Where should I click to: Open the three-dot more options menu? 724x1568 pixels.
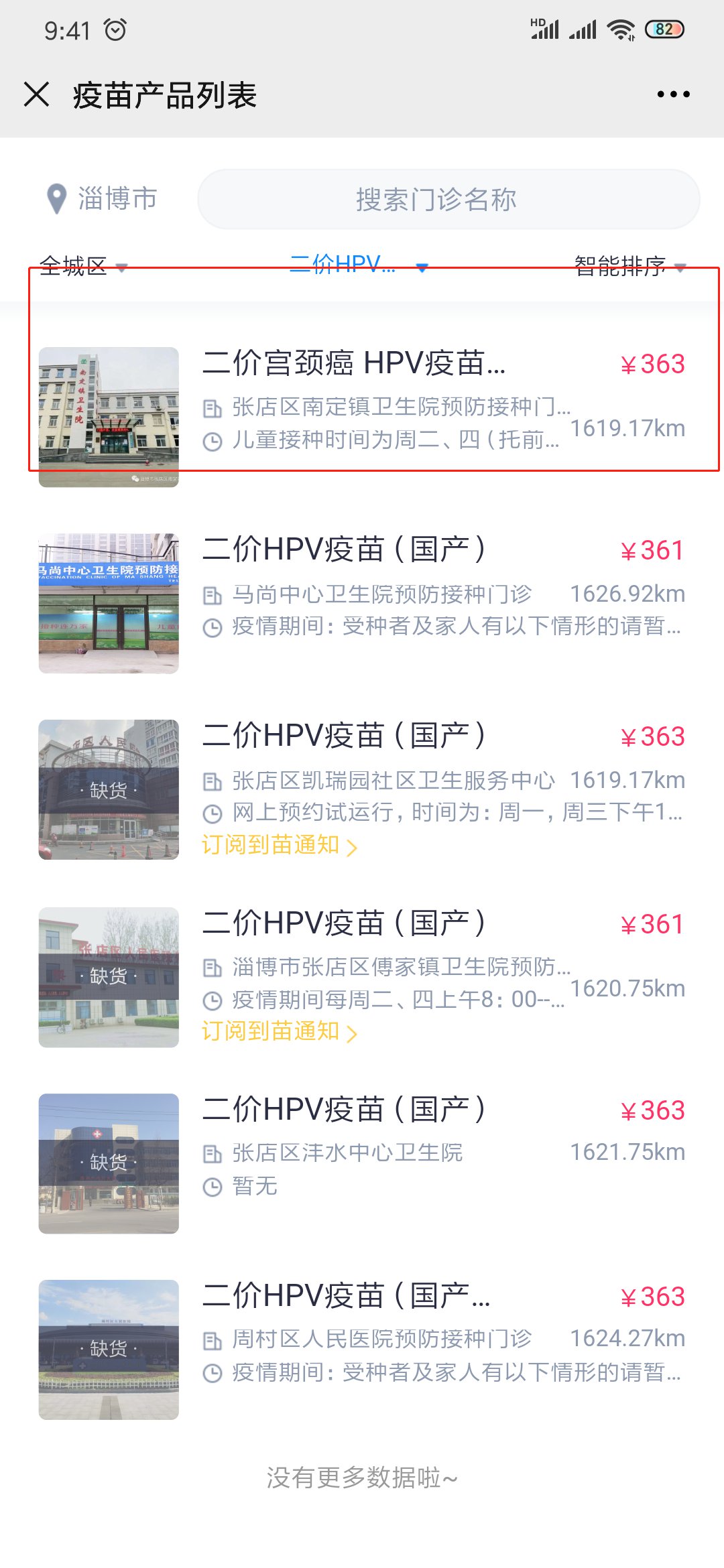coord(673,94)
